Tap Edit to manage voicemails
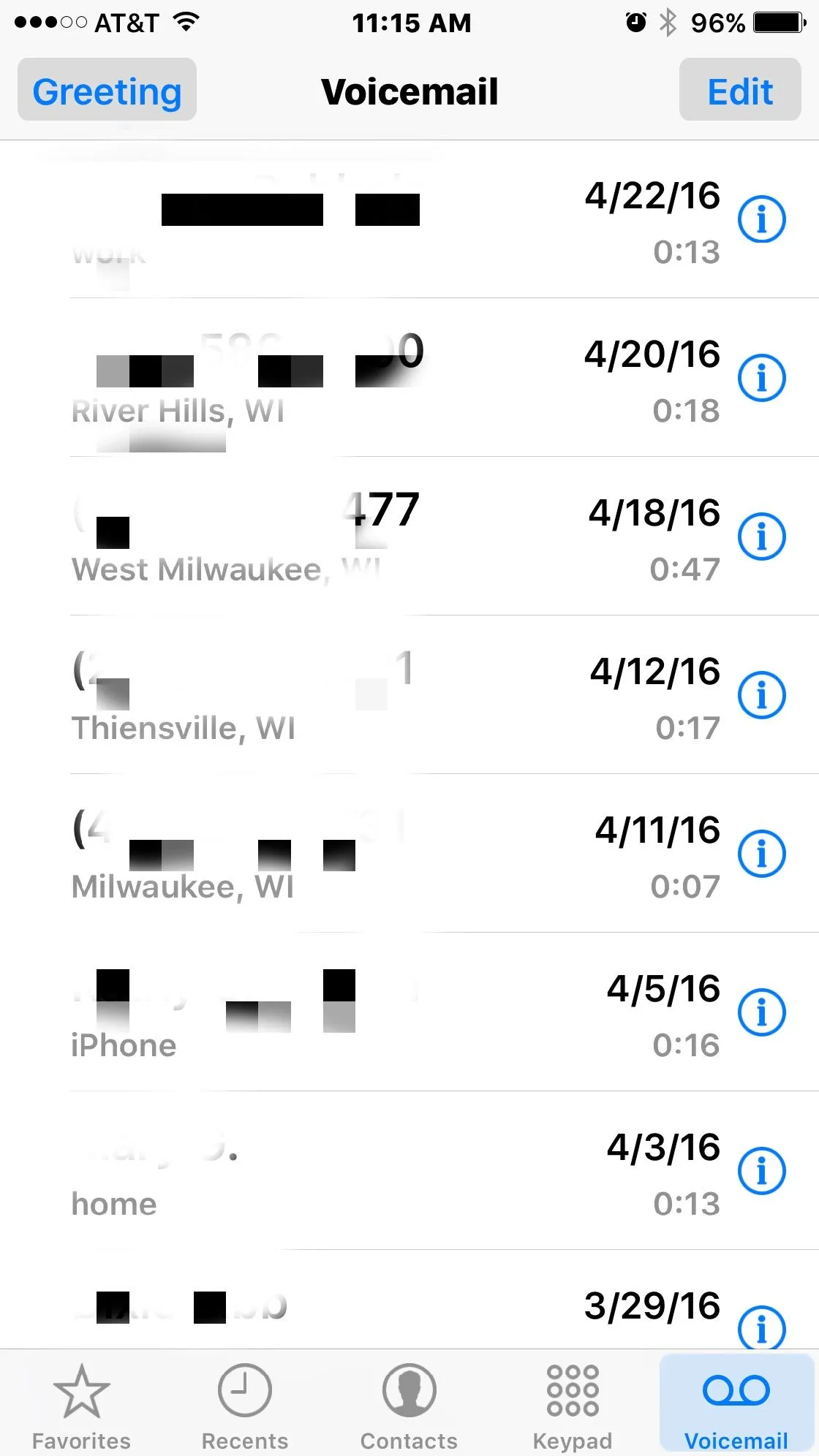 739,91
